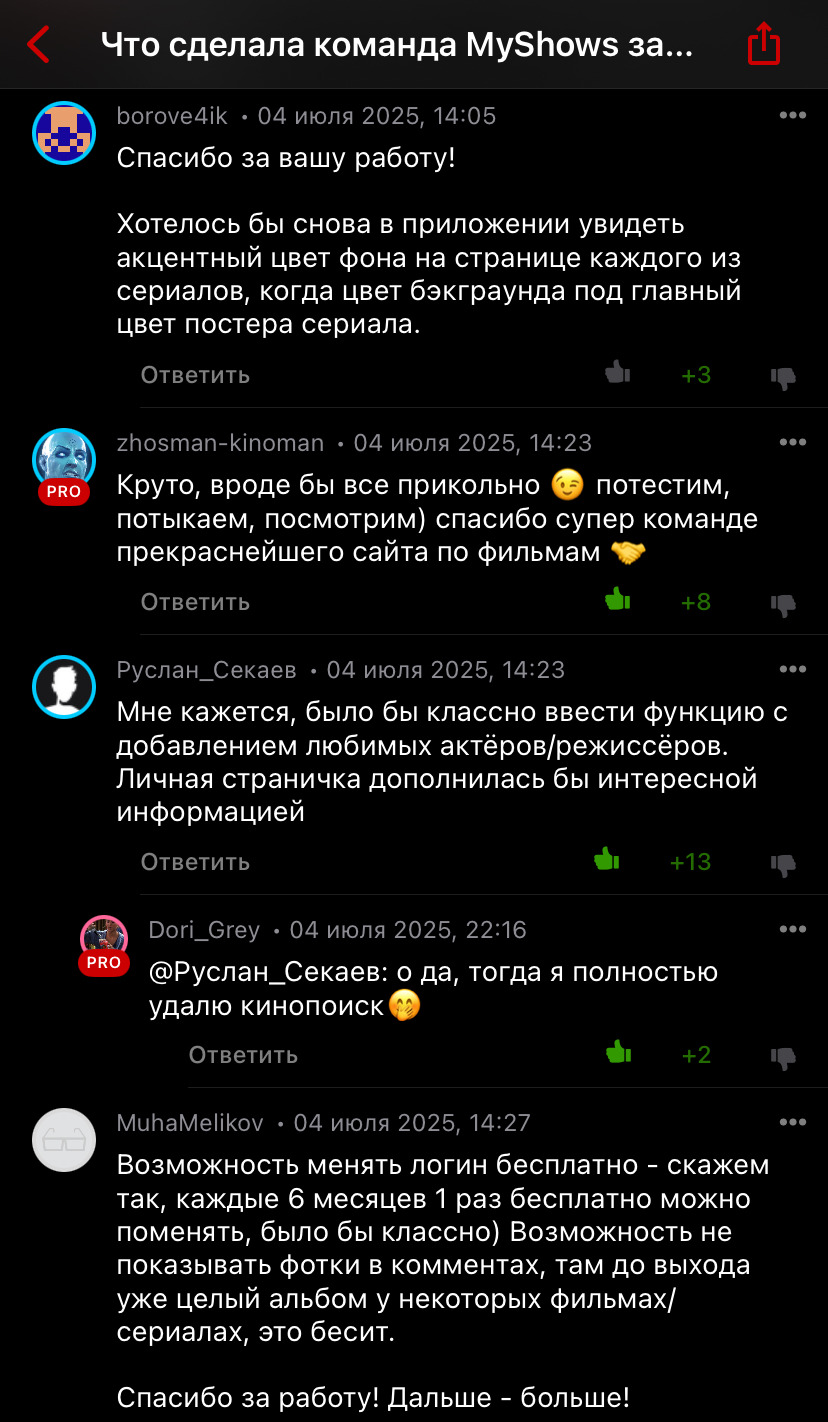The height and width of the screenshot is (1422, 828).
Task: Downvote Руслан_Секаев's comment
Action: point(783,864)
